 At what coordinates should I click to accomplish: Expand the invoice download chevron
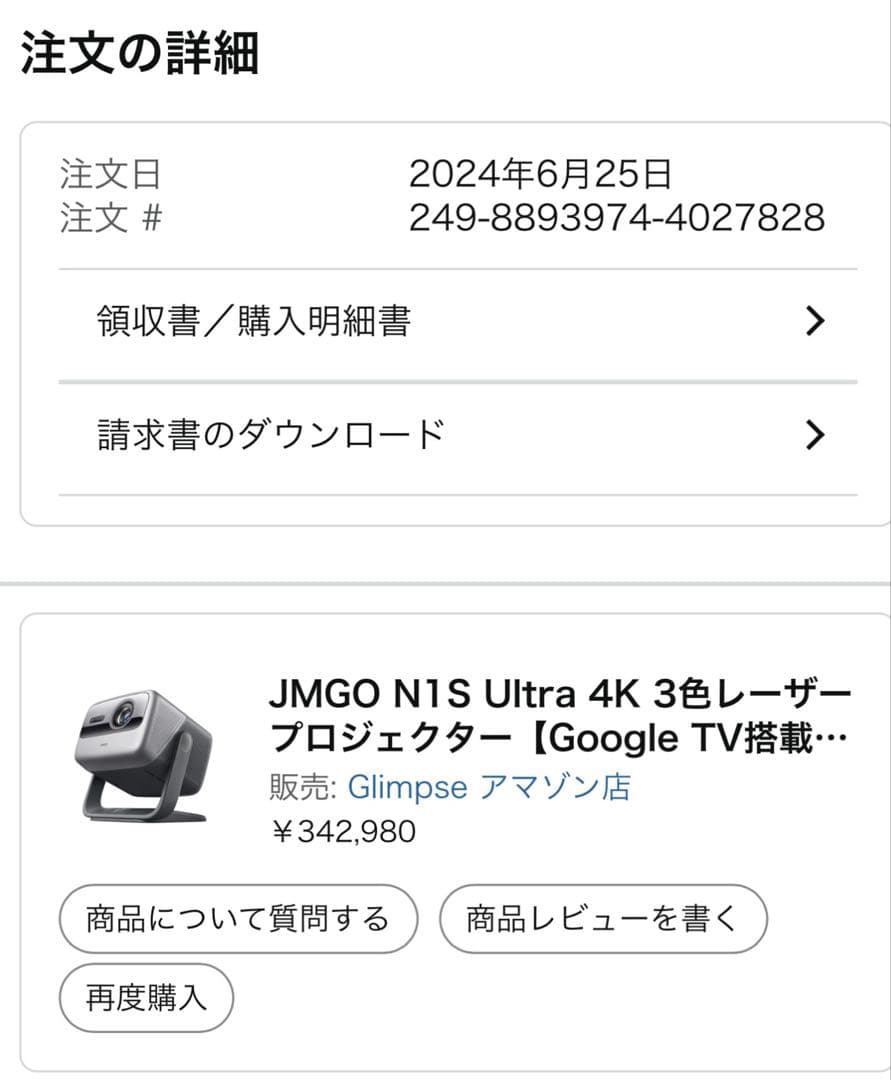pos(817,433)
